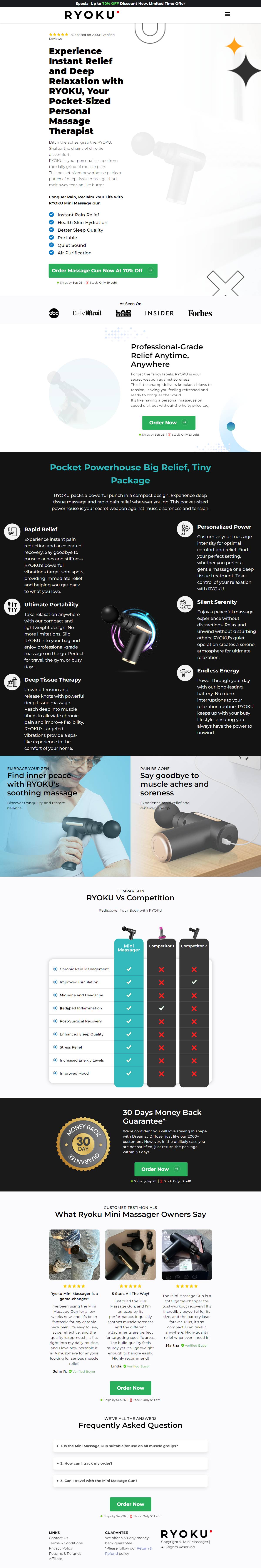The width and height of the screenshot is (261, 1568).
Task: Tap Order Now below the customer testimonials
Action: 130,1388
